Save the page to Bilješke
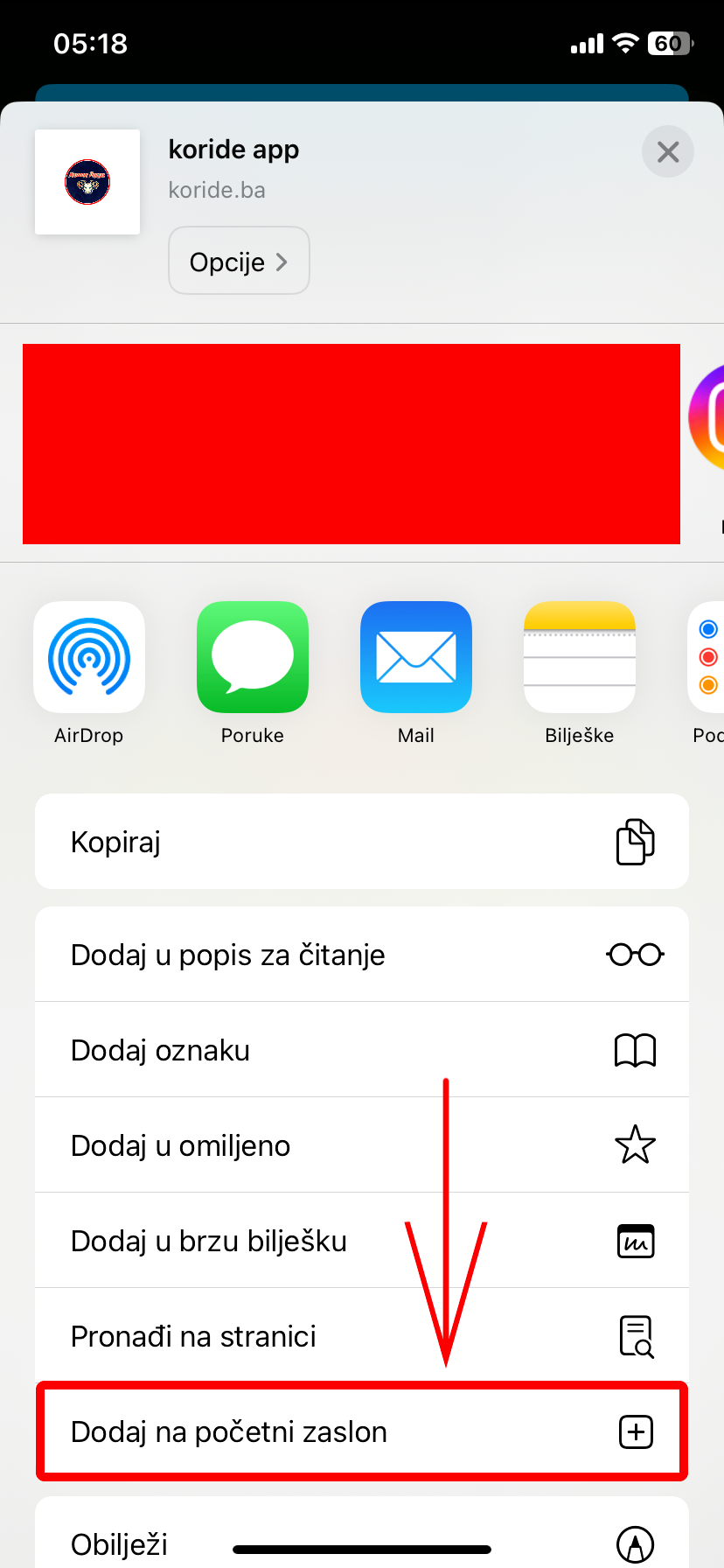The image size is (724, 1568). (x=579, y=658)
